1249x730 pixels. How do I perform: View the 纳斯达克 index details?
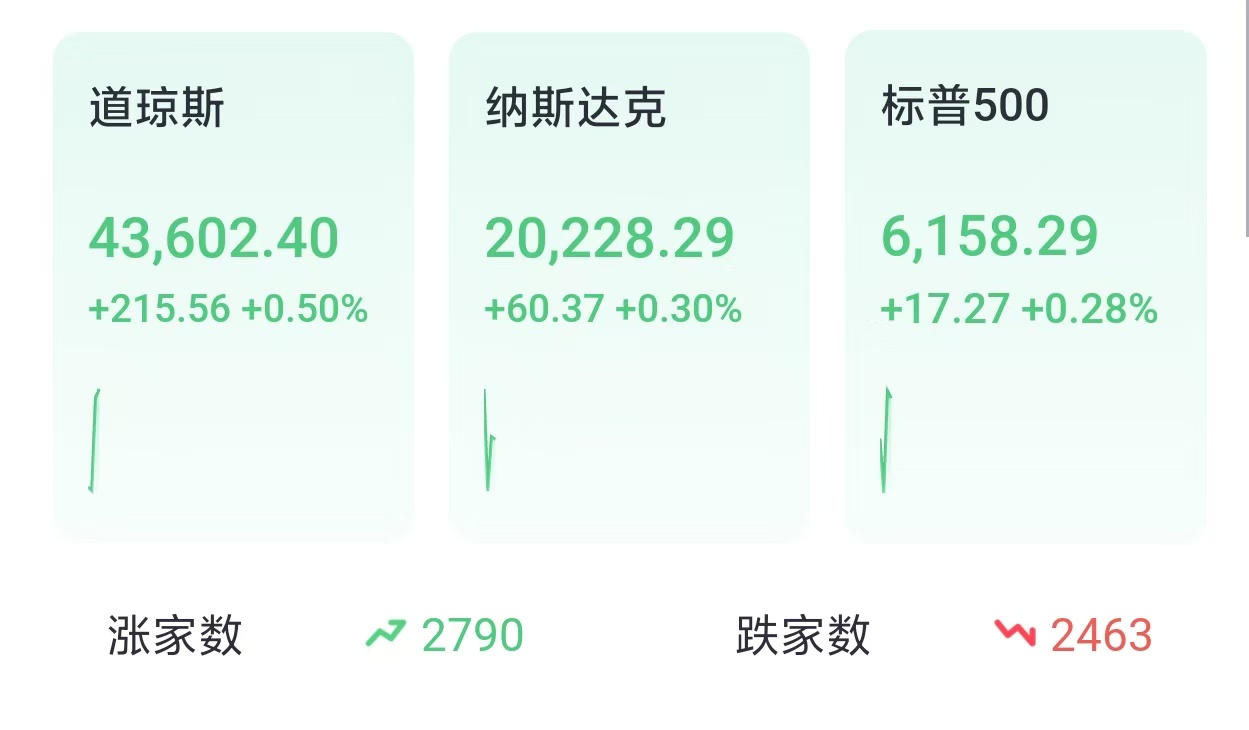[628, 286]
